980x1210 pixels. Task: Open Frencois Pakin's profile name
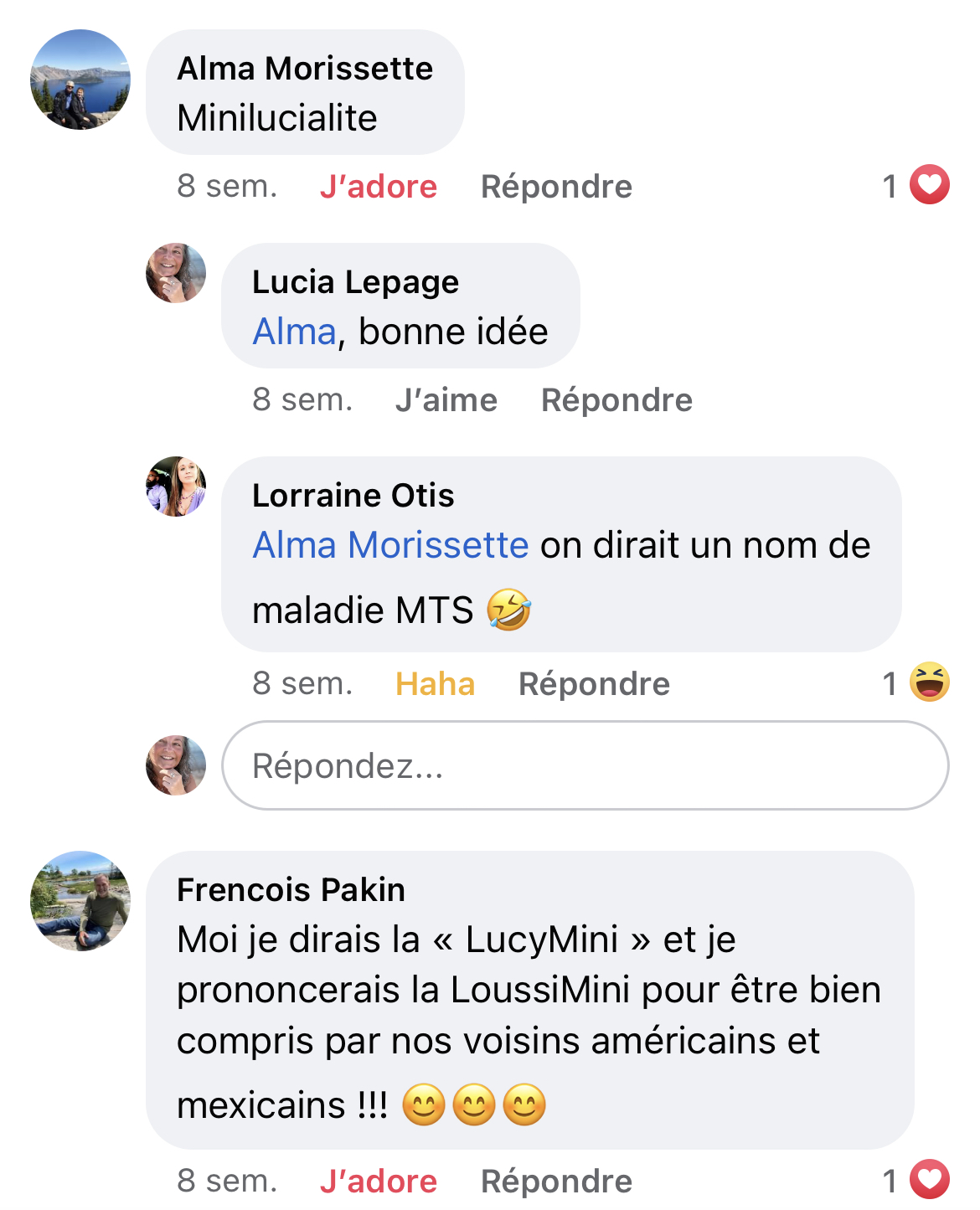[x=291, y=889]
